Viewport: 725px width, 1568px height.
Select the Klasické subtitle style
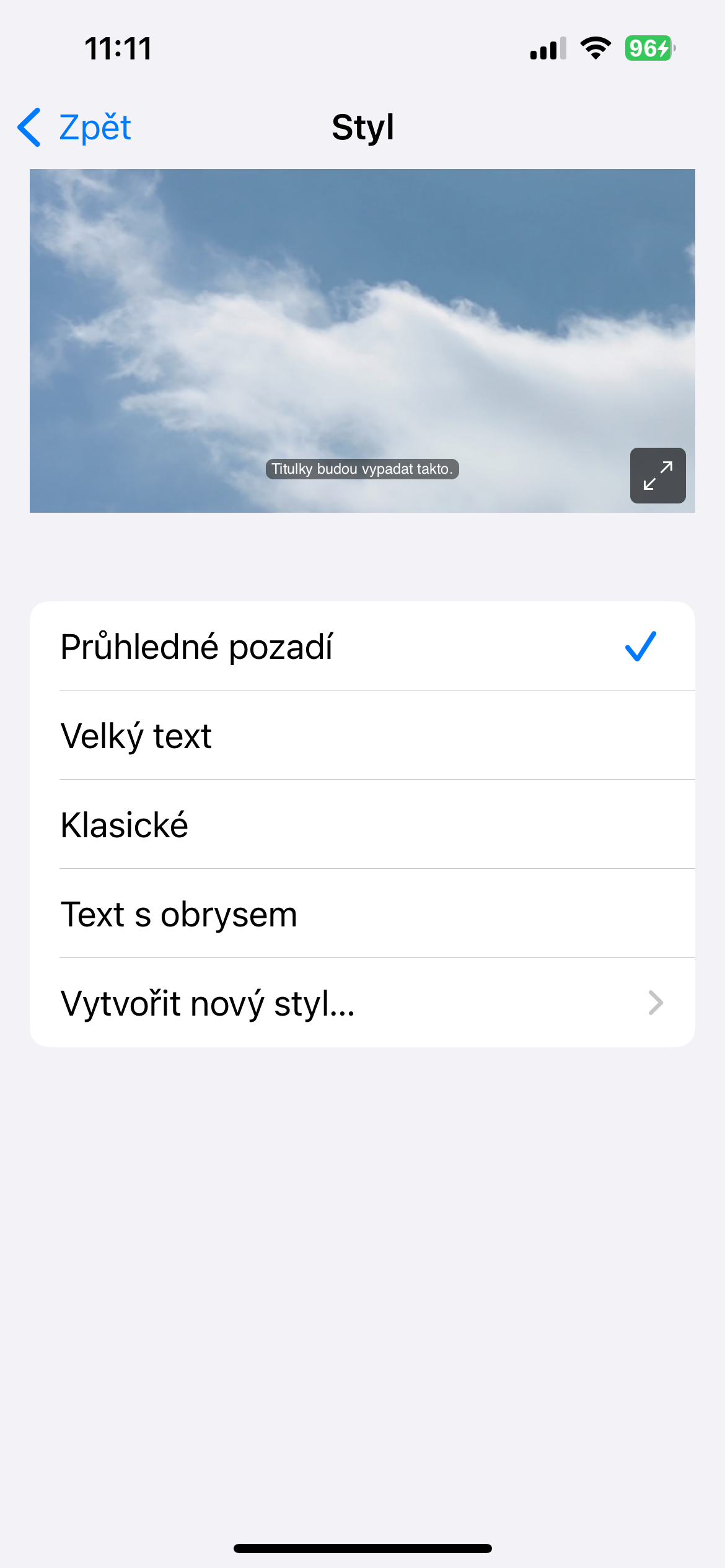(x=362, y=825)
